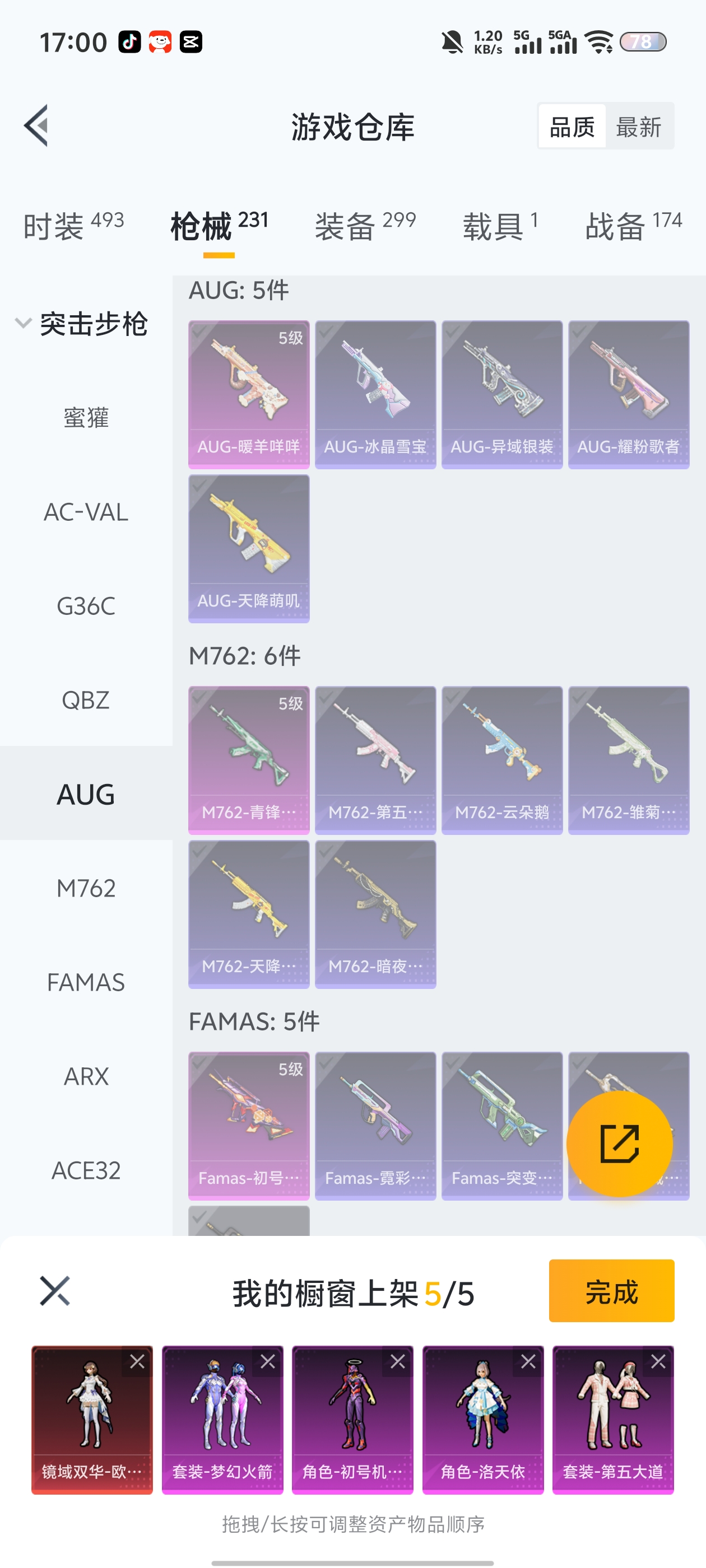Image resolution: width=706 pixels, height=1568 pixels.
Task: Sort the warehouse by 品质
Action: (x=572, y=127)
